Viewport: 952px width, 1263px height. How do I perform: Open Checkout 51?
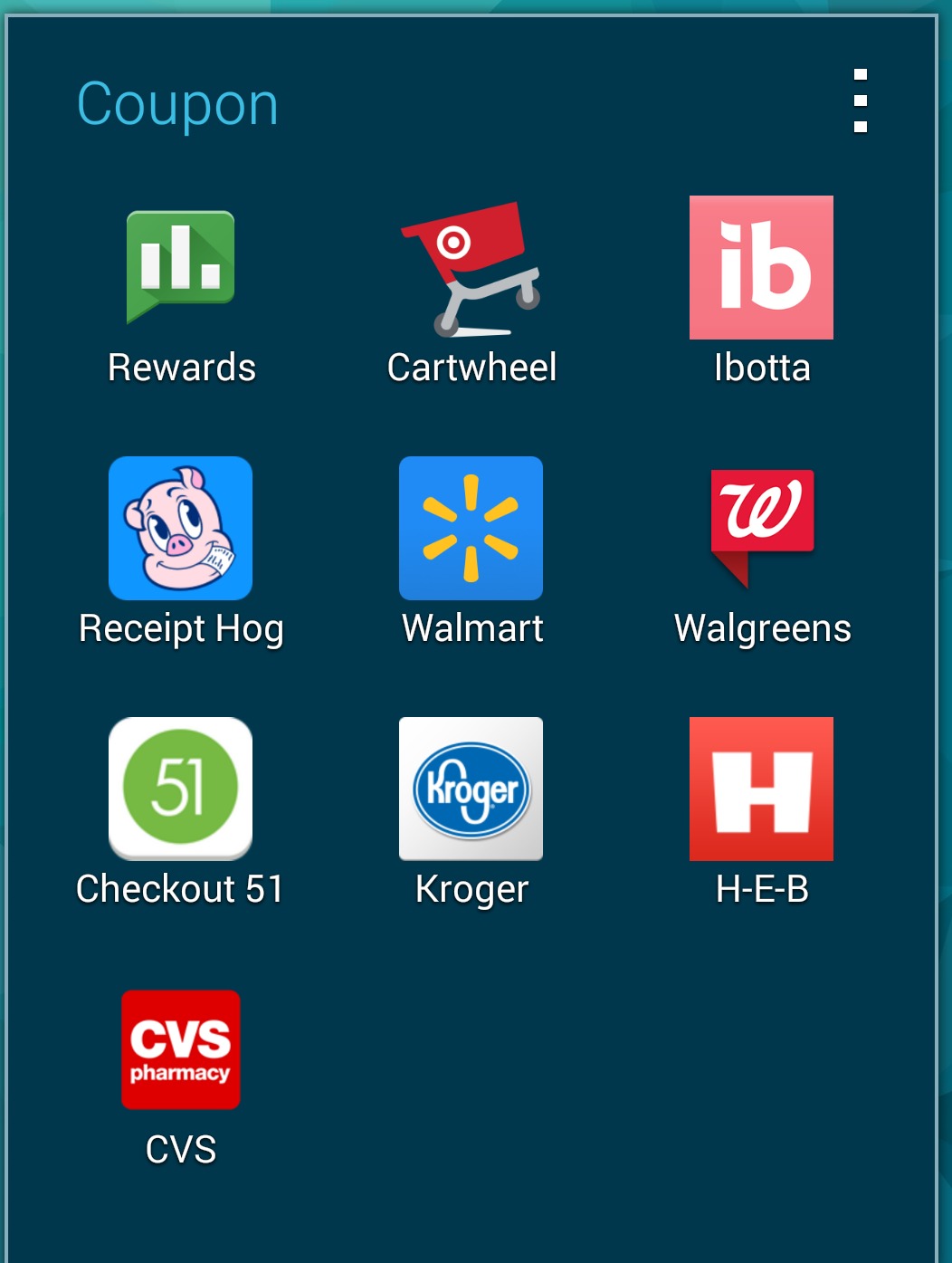pyautogui.click(x=181, y=789)
